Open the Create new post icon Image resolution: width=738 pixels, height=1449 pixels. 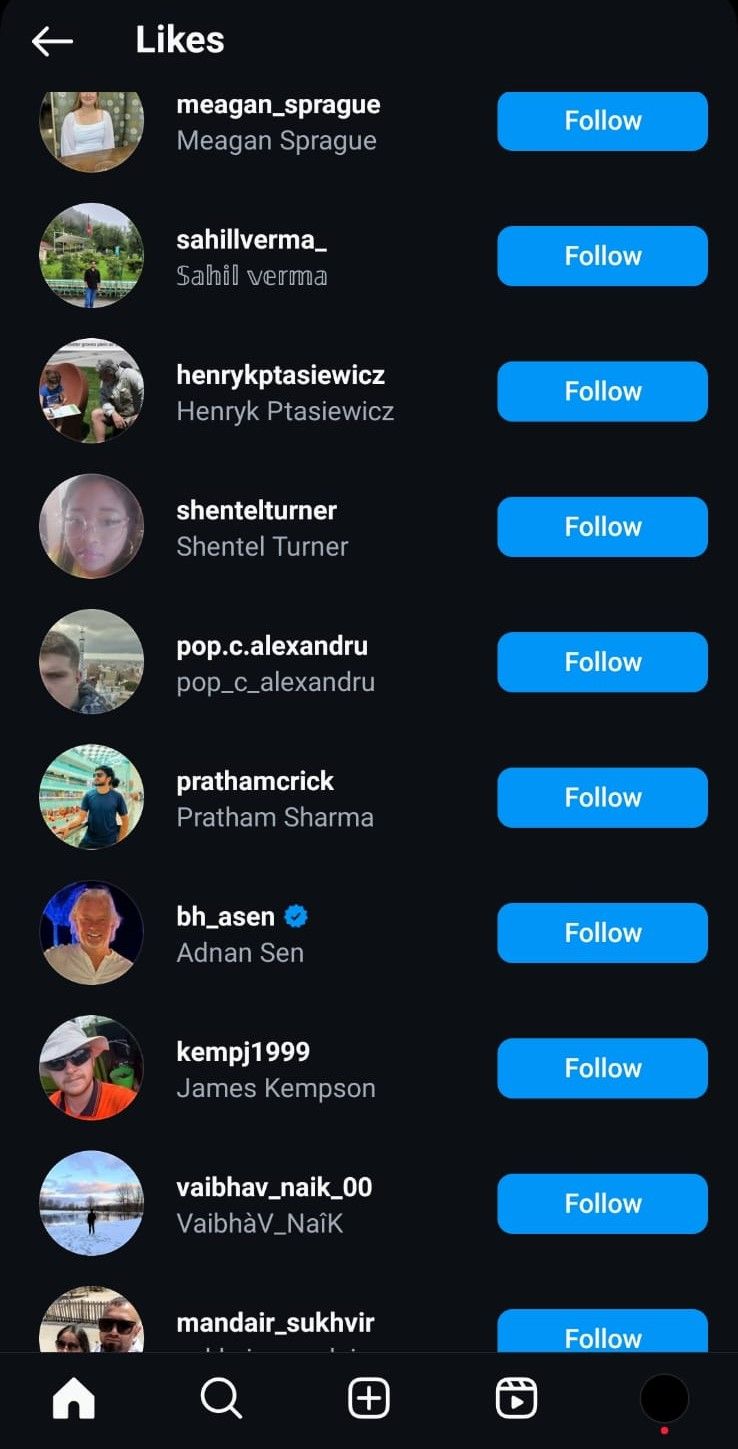[368, 1398]
